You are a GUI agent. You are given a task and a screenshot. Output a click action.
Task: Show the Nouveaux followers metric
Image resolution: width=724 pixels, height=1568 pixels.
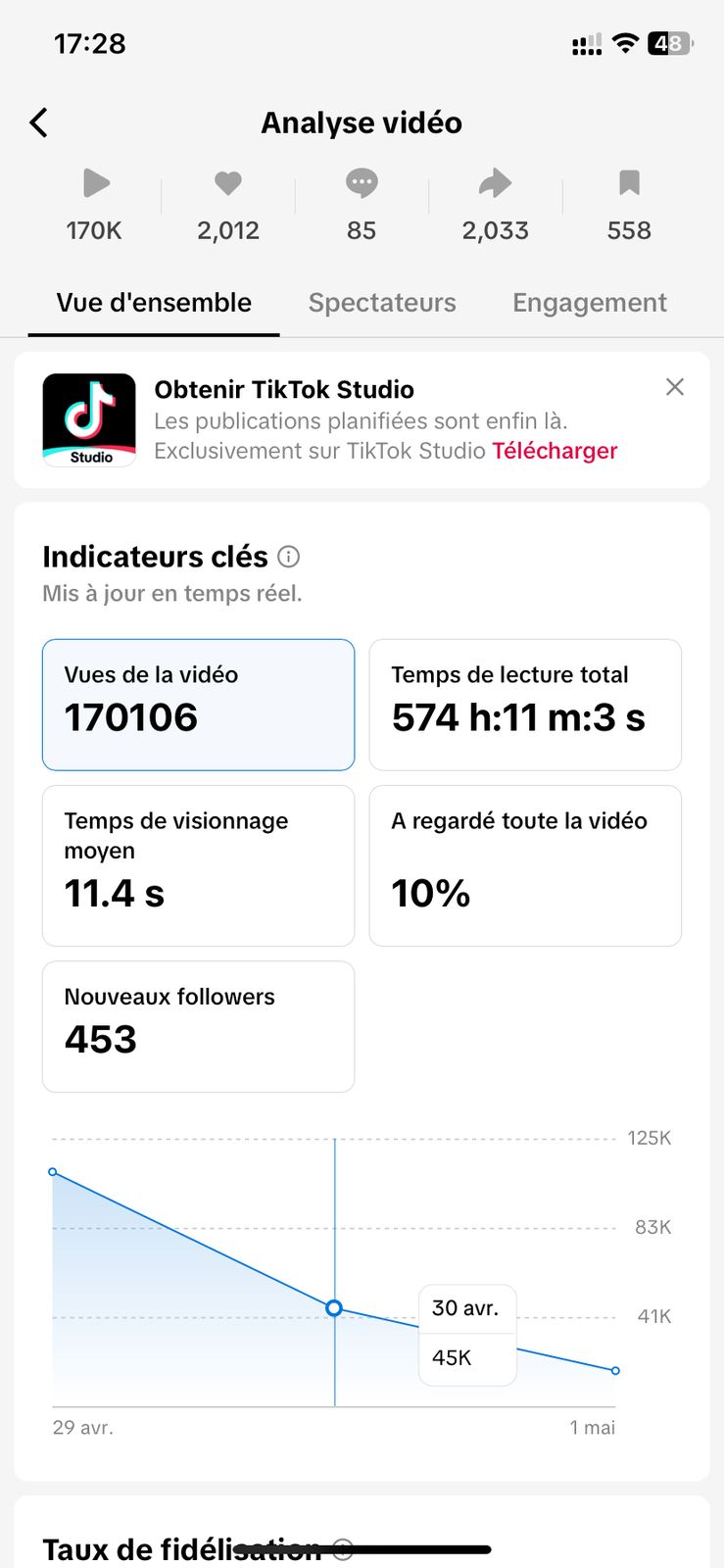coord(198,1026)
